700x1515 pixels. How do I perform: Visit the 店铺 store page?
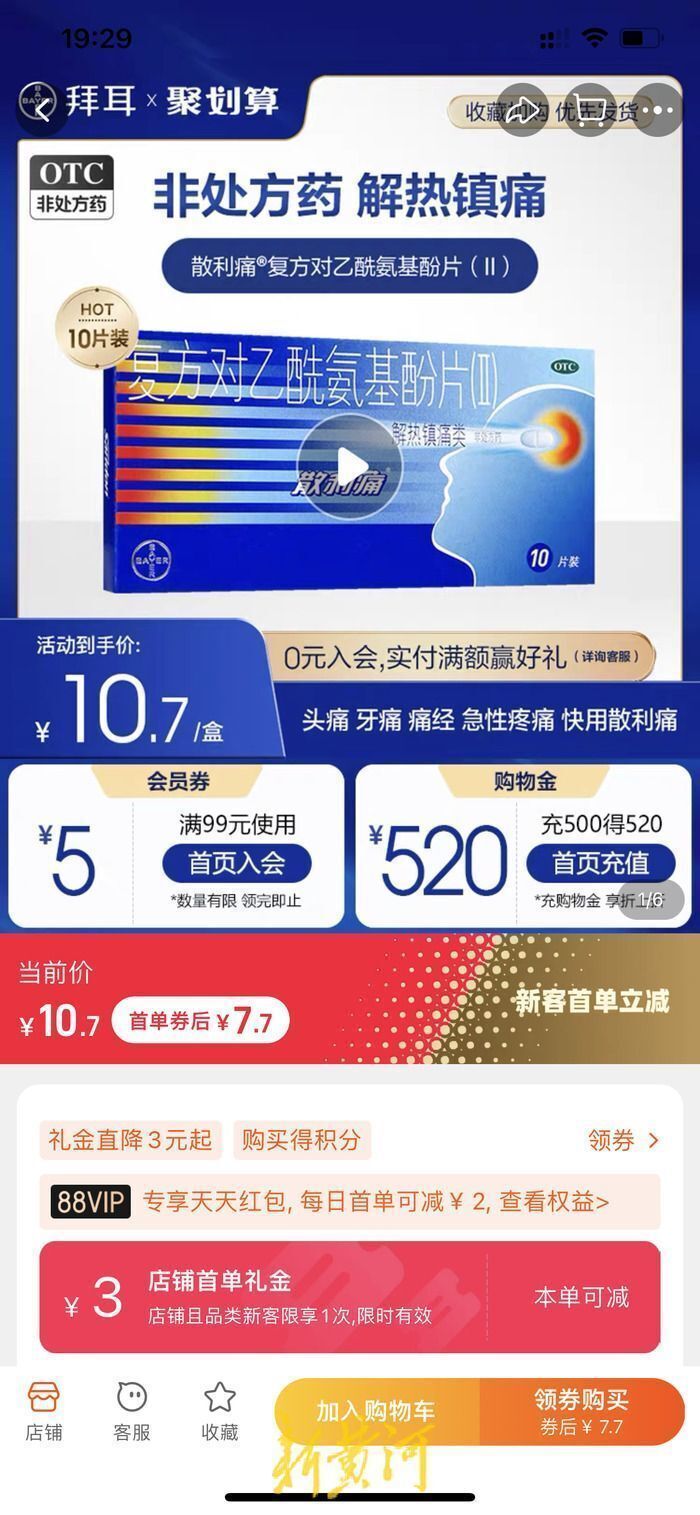click(x=44, y=1411)
